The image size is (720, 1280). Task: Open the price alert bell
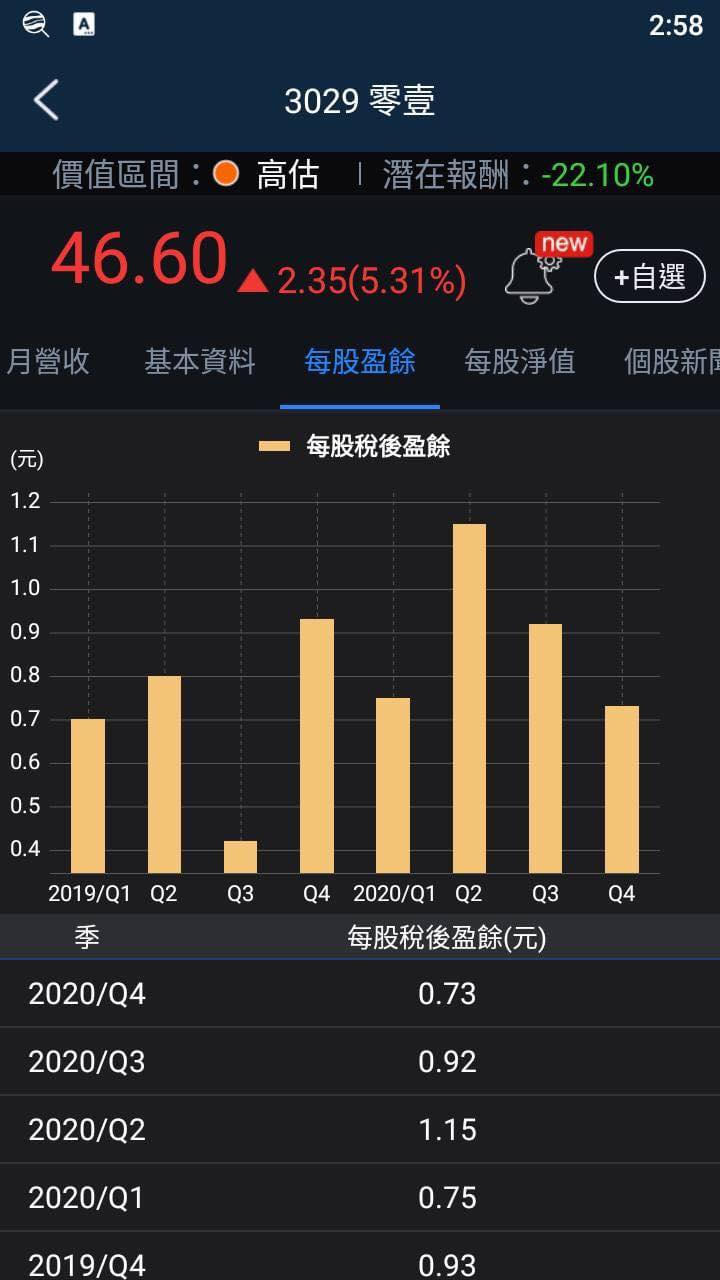(x=531, y=275)
